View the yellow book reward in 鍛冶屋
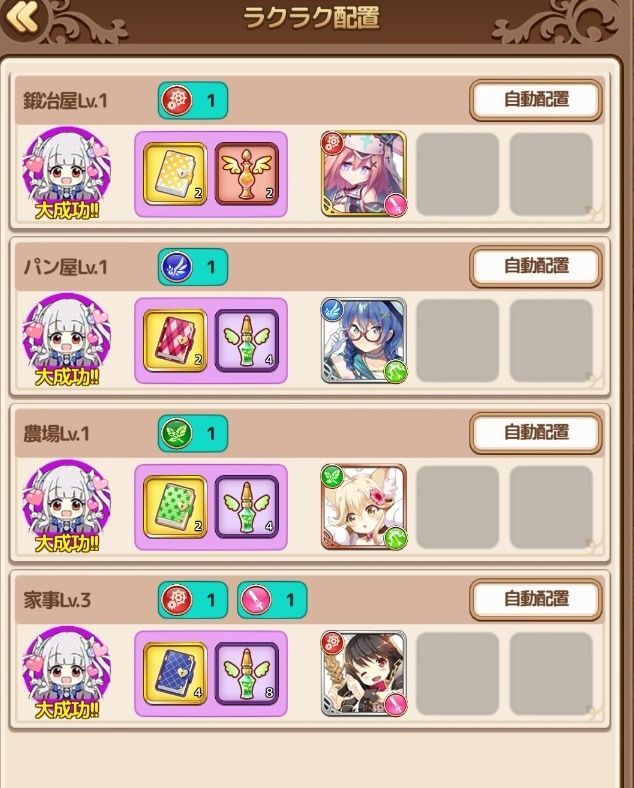This screenshot has width=634, height=788. point(175,174)
